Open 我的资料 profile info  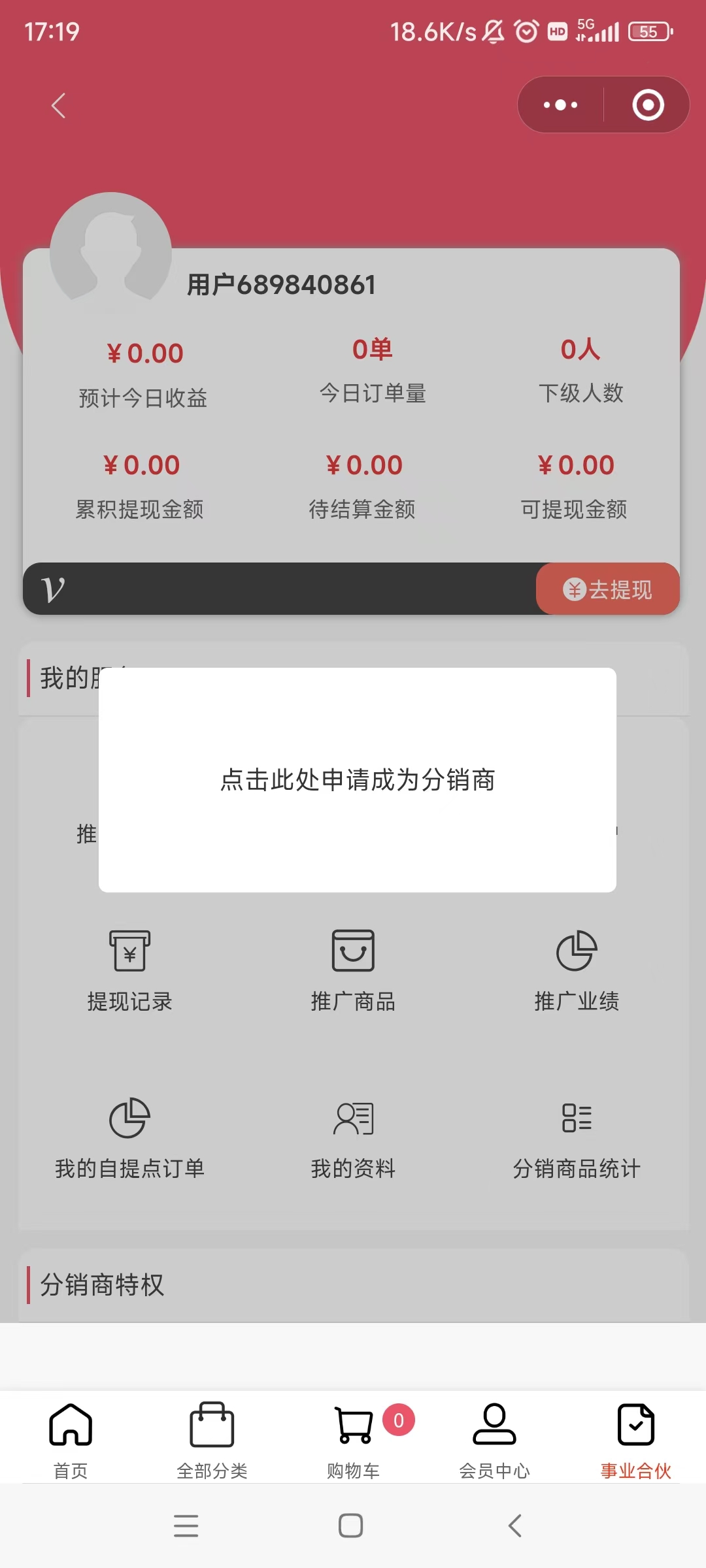coord(353,1138)
